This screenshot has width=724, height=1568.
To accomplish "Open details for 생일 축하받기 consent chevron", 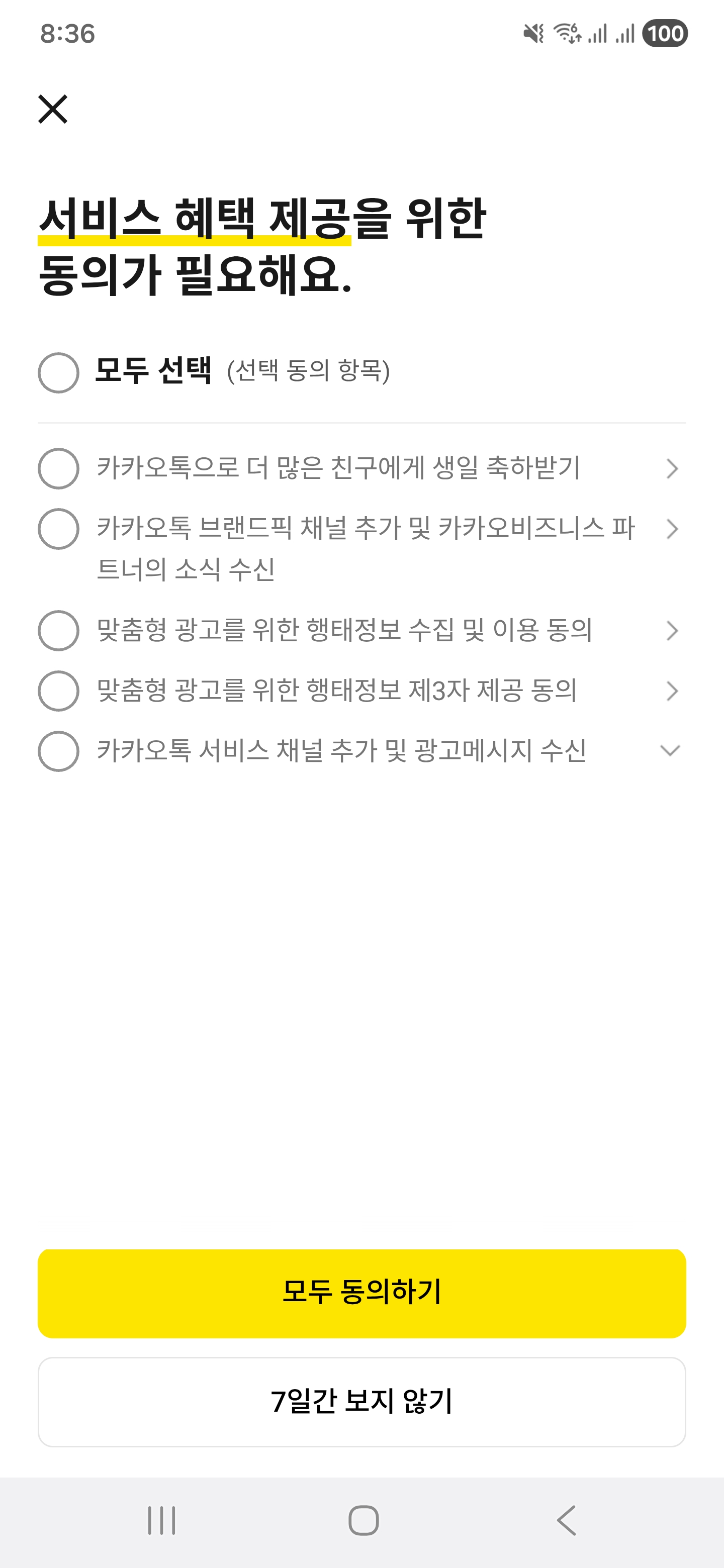I will pyautogui.click(x=672, y=469).
